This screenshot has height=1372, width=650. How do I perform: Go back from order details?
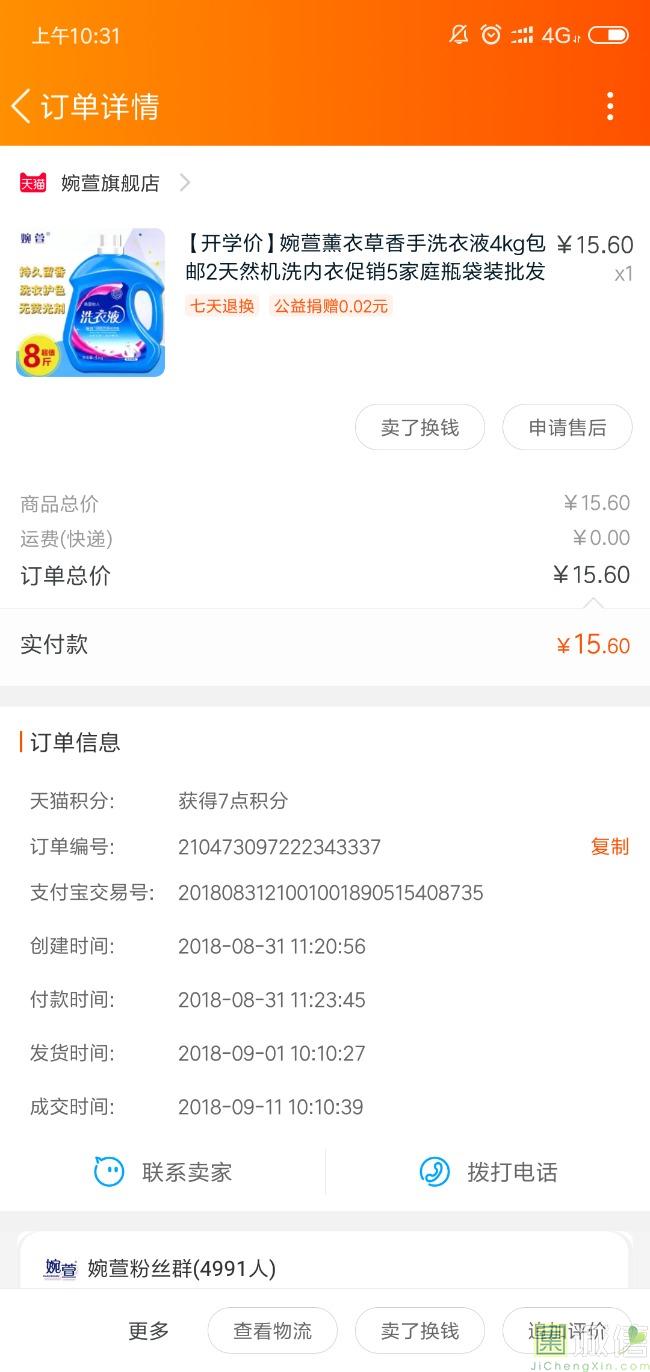point(21,106)
